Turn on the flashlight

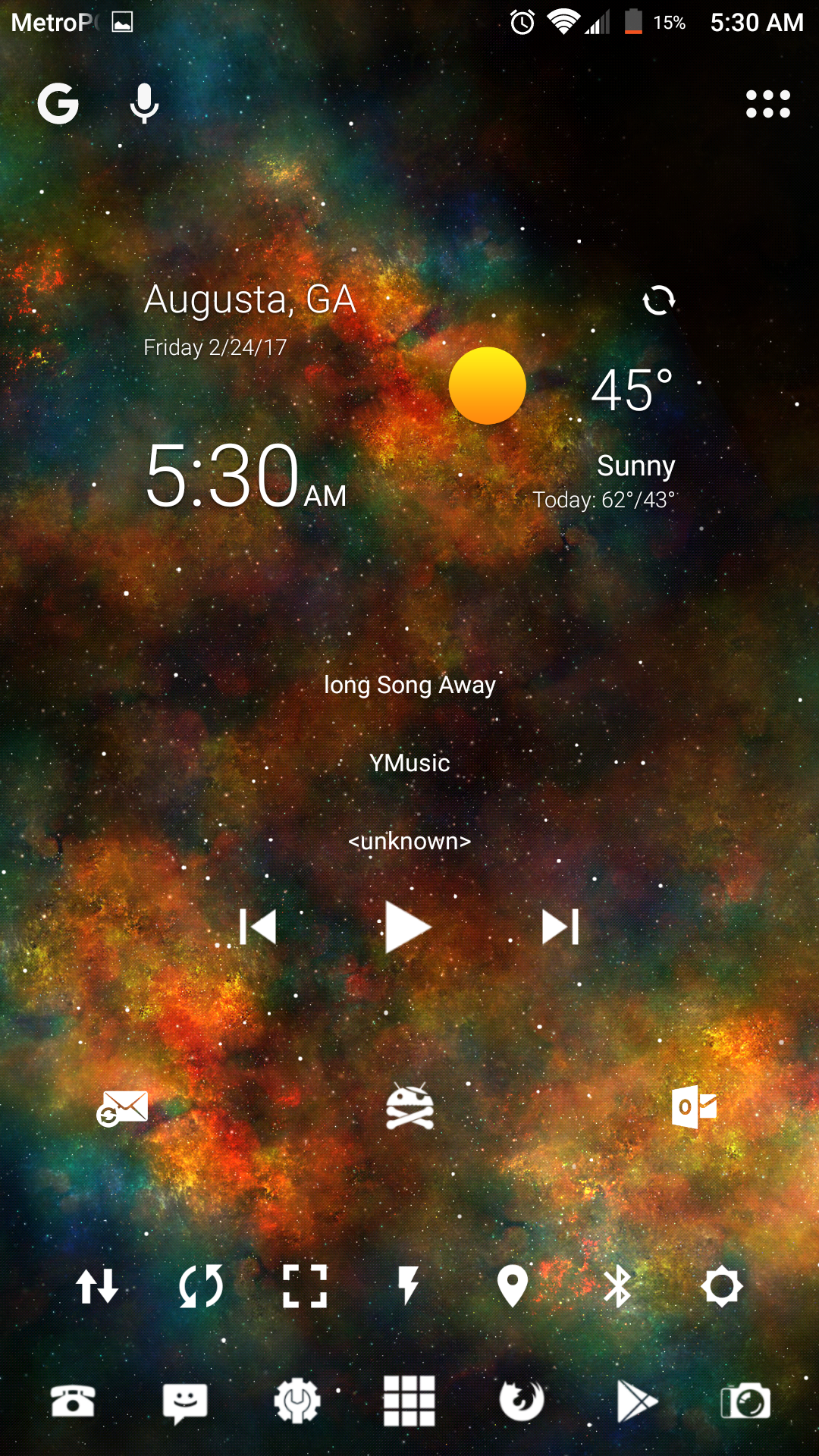coord(409,1286)
